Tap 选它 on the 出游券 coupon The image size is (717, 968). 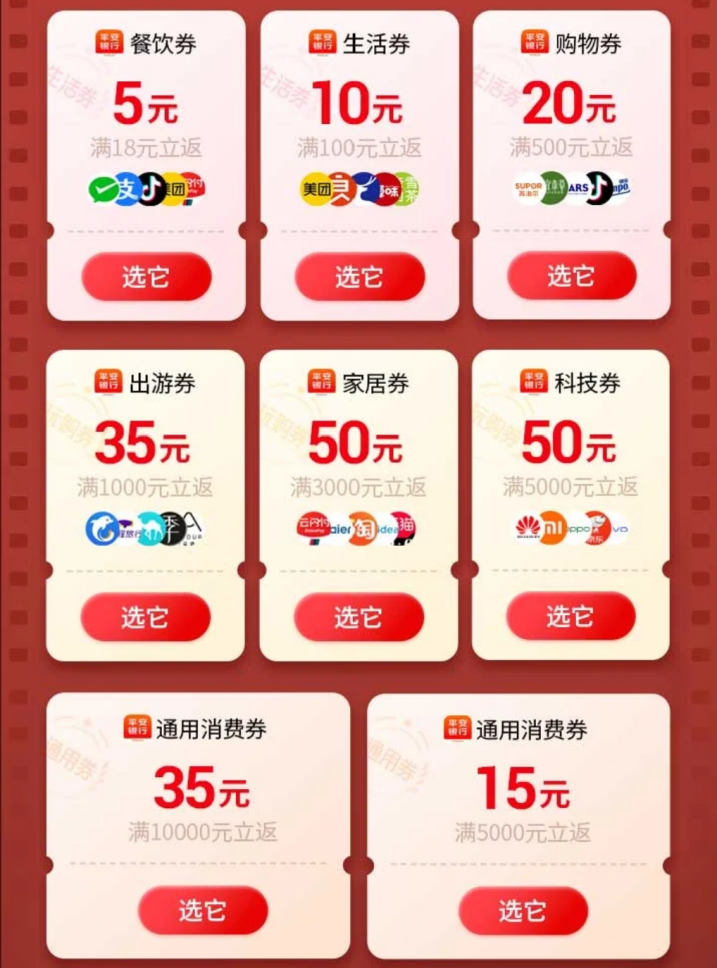click(x=146, y=617)
